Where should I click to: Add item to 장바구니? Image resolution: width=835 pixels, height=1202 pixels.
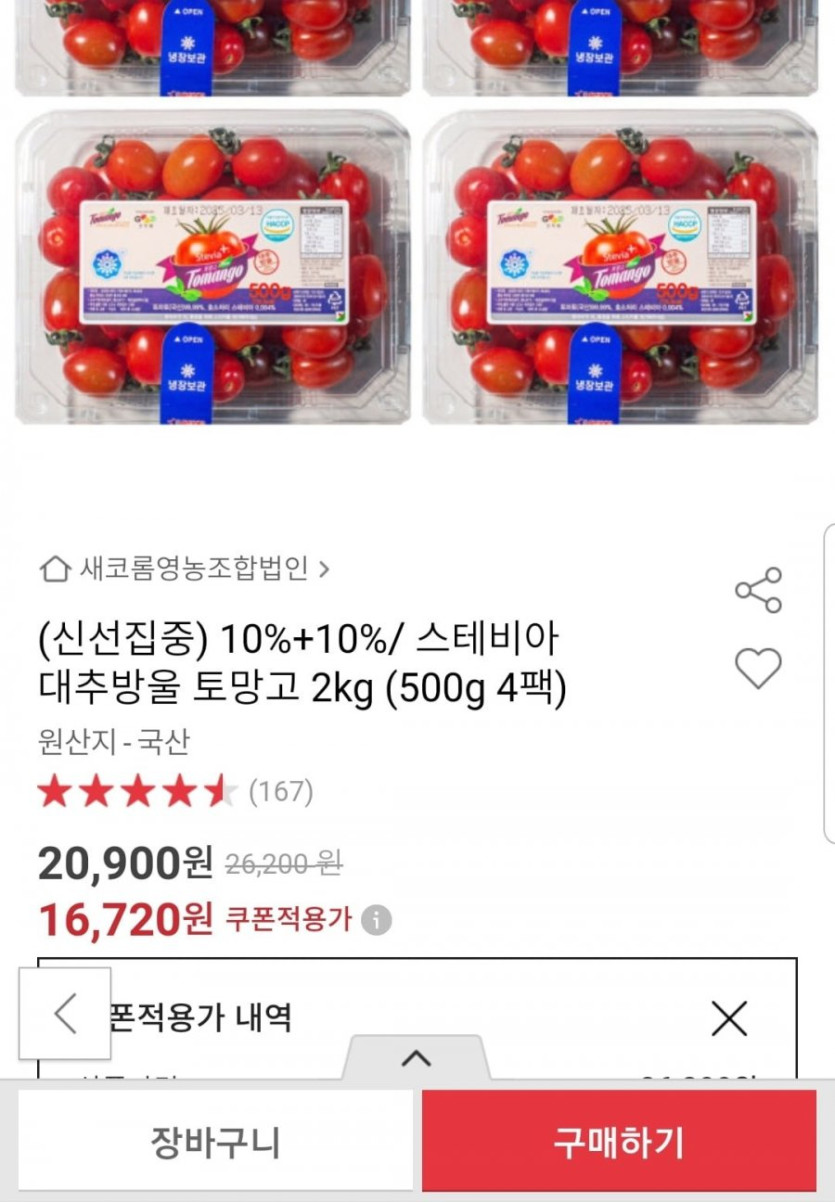click(215, 1141)
